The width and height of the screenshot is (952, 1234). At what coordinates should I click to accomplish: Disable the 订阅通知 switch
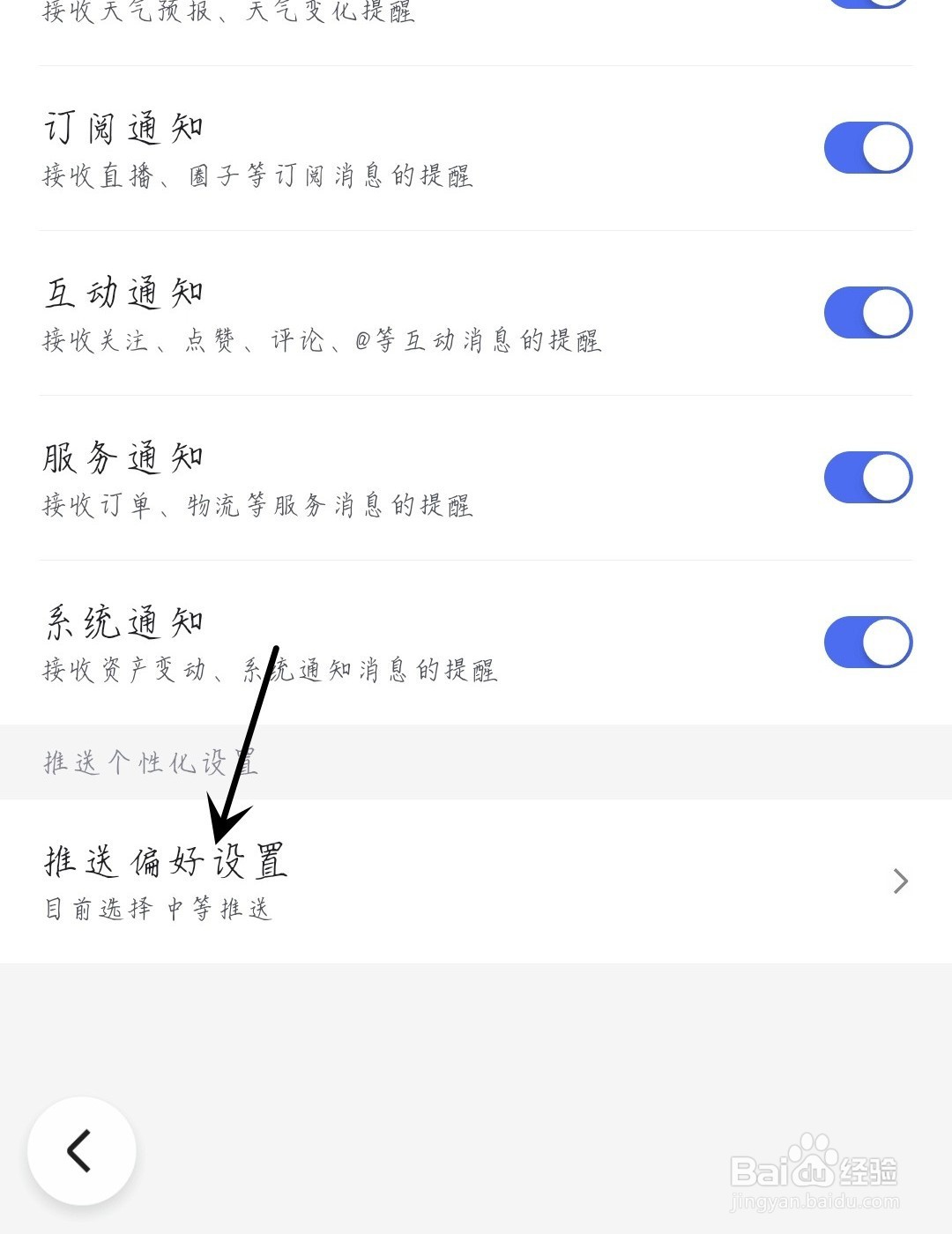pyautogui.click(x=868, y=147)
